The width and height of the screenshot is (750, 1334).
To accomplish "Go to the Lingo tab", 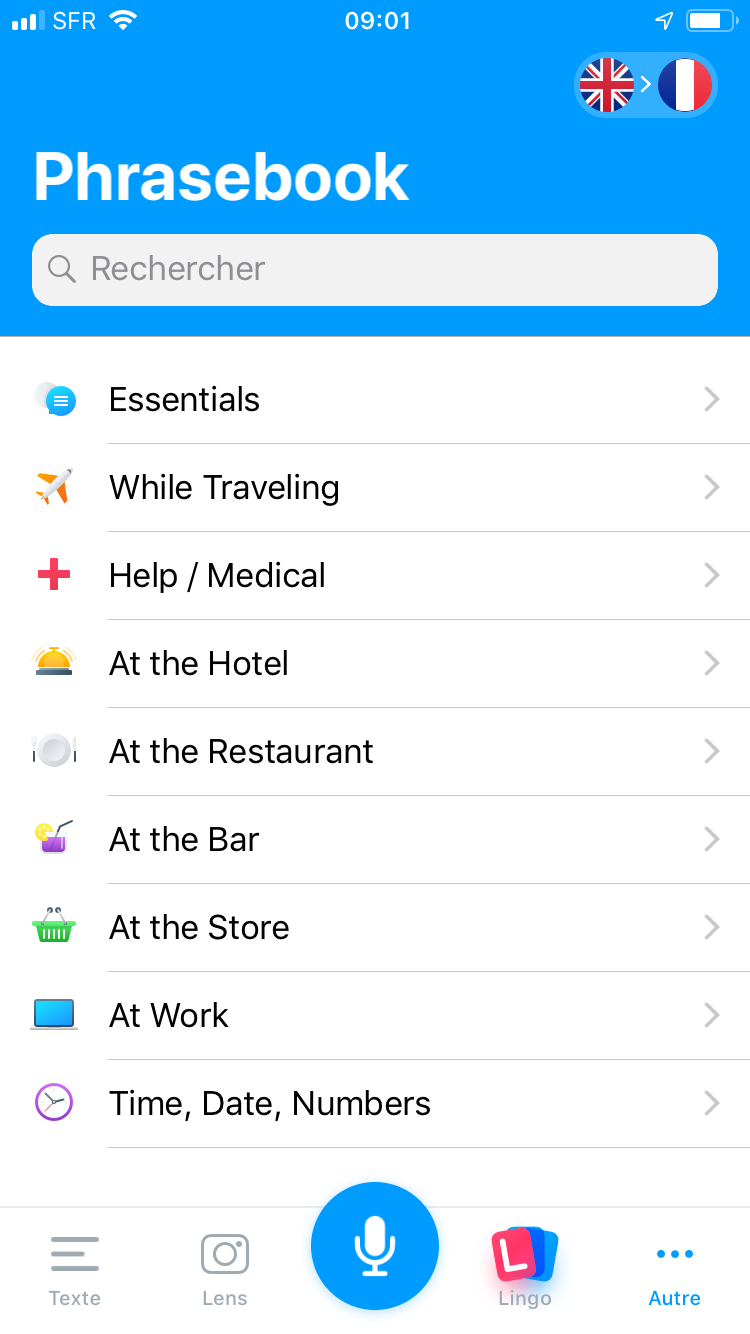I will 525,1268.
